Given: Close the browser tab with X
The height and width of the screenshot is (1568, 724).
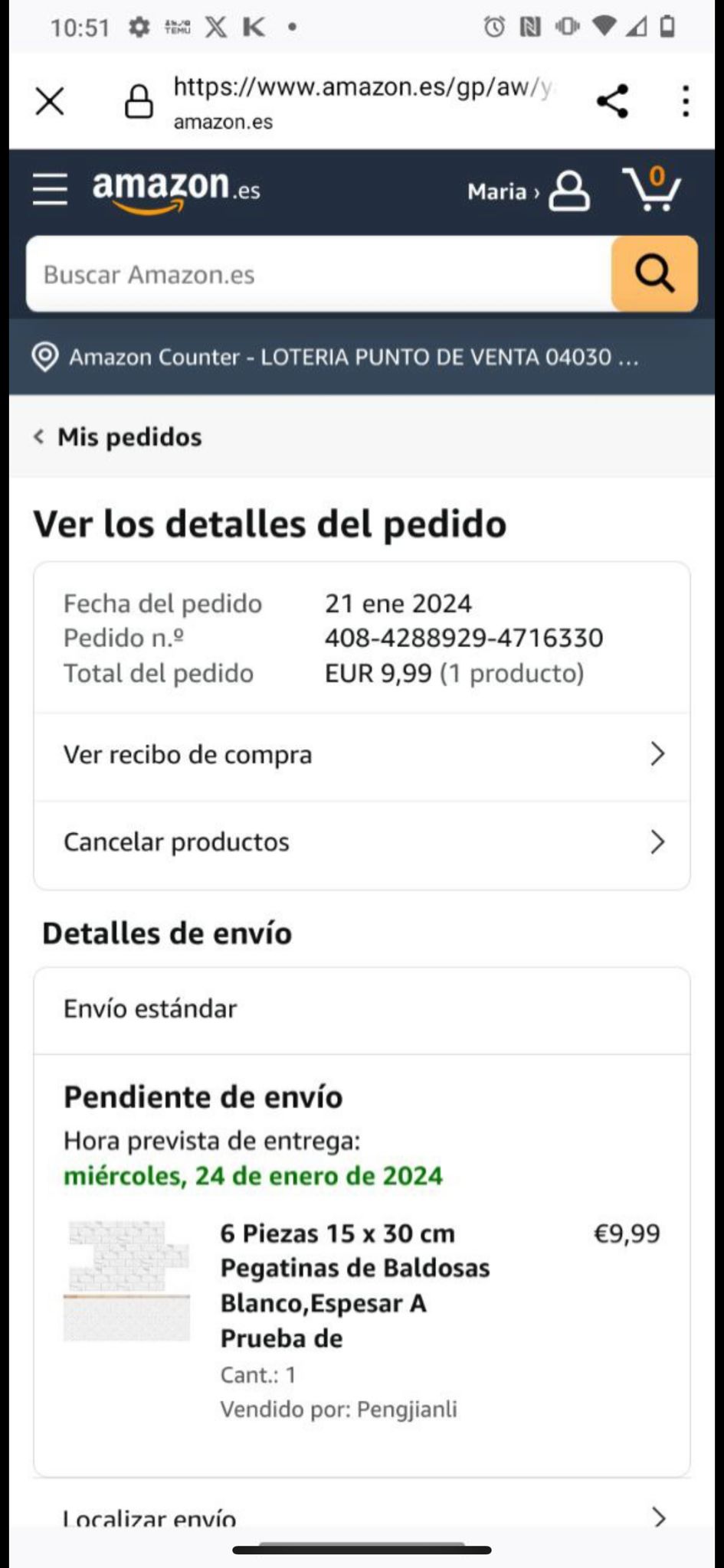Looking at the screenshot, I should tap(50, 102).
